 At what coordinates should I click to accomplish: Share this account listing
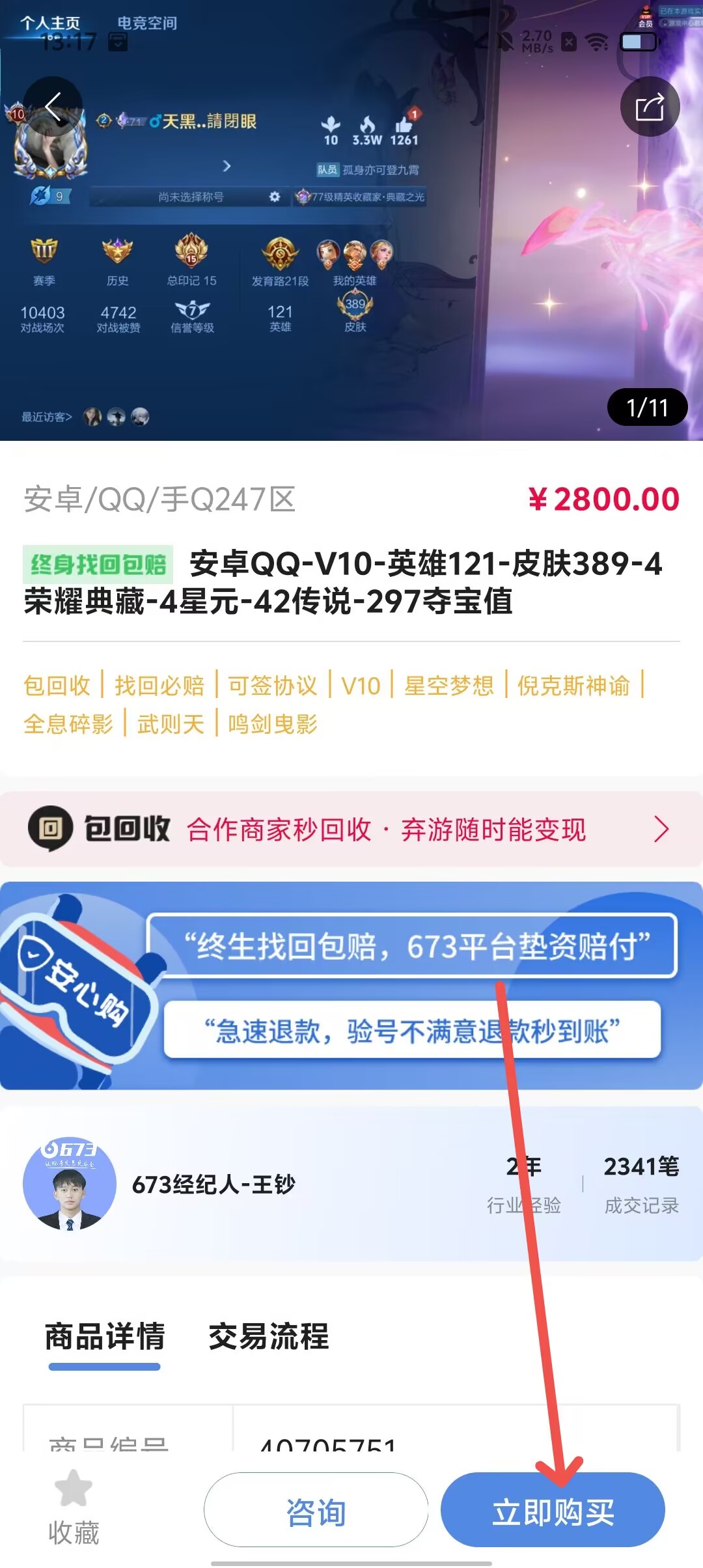(649, 107)
